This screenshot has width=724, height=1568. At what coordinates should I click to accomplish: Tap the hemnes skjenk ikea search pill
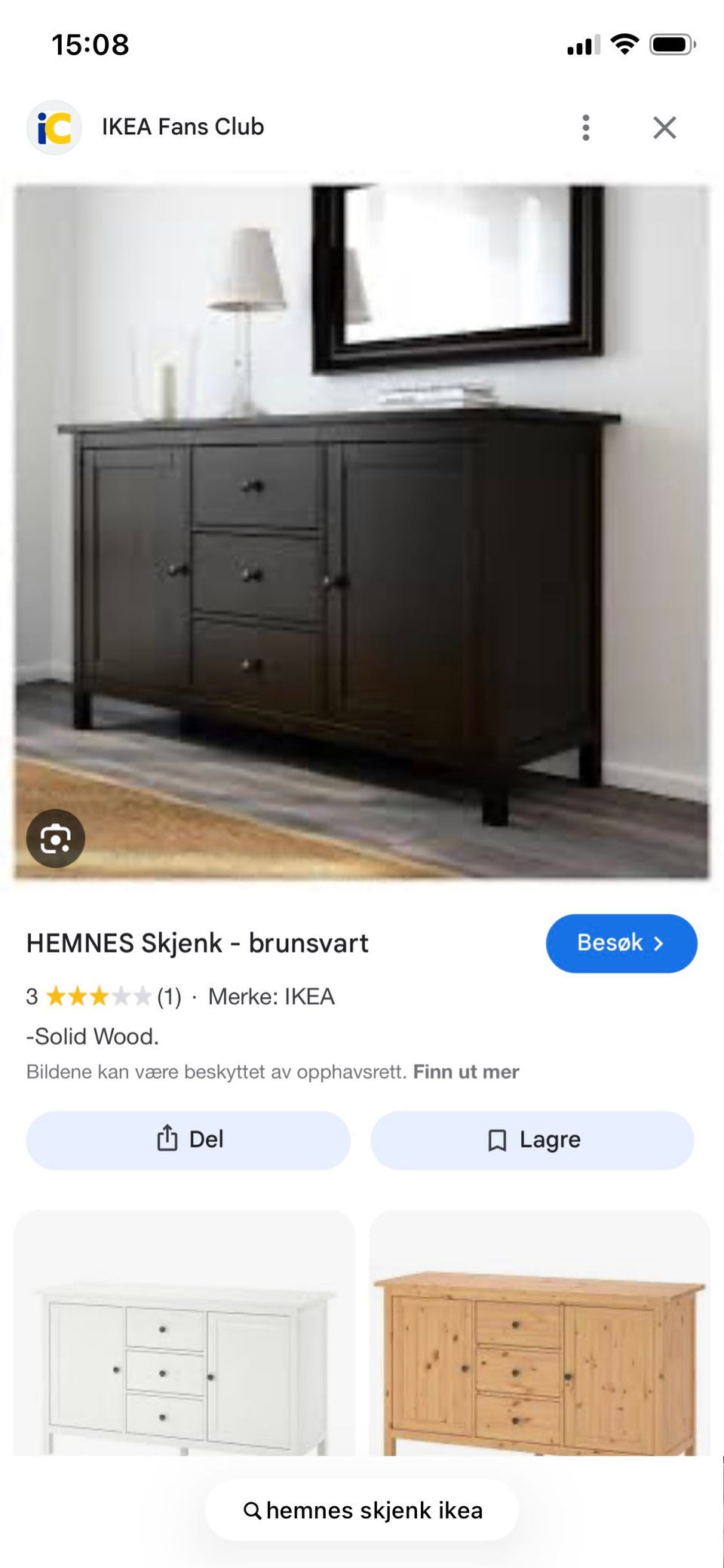pos(362,1510)
